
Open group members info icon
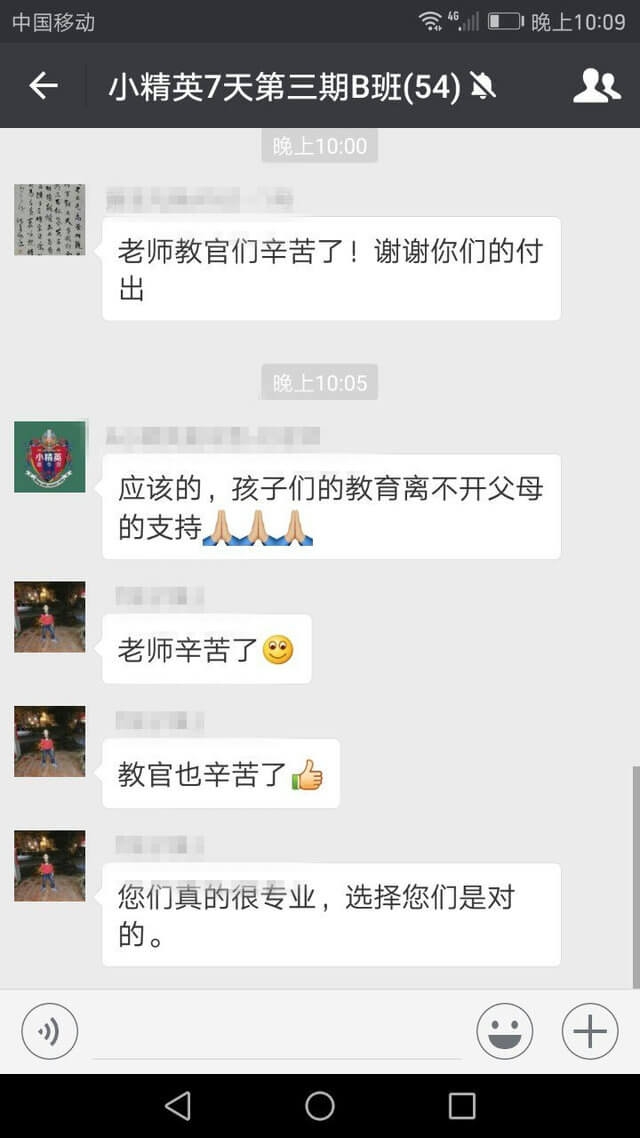(596, 86)
